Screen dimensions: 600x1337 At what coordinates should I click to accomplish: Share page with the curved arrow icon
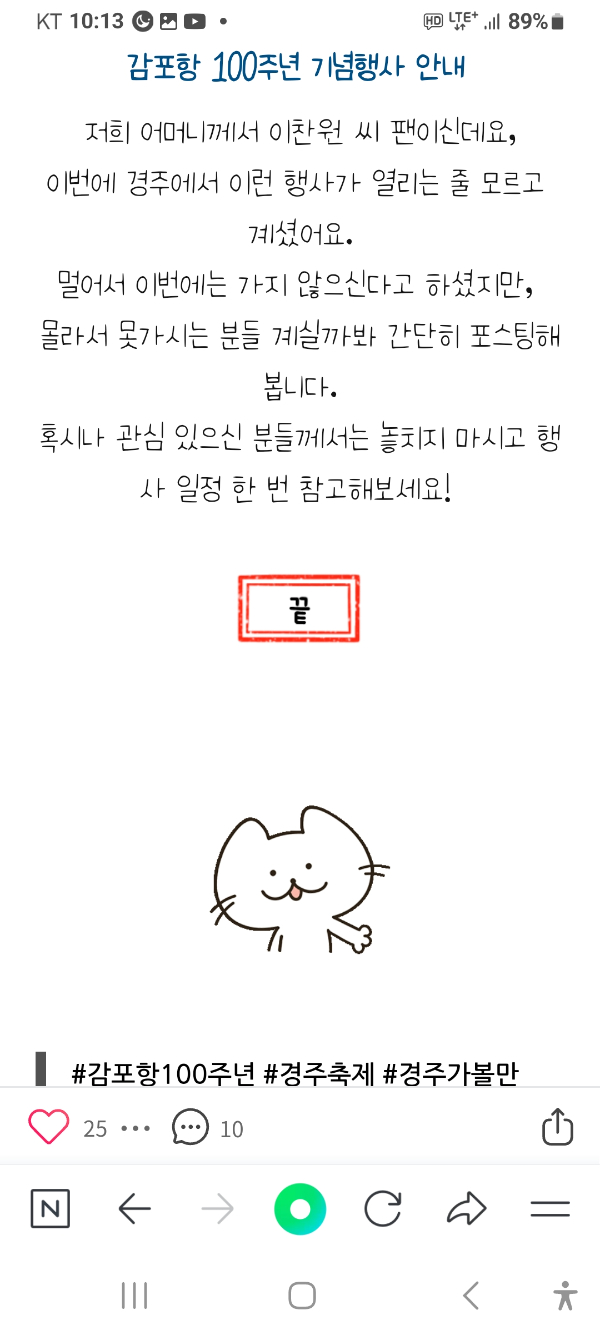pyautogui.click(x=466, y=1210)
